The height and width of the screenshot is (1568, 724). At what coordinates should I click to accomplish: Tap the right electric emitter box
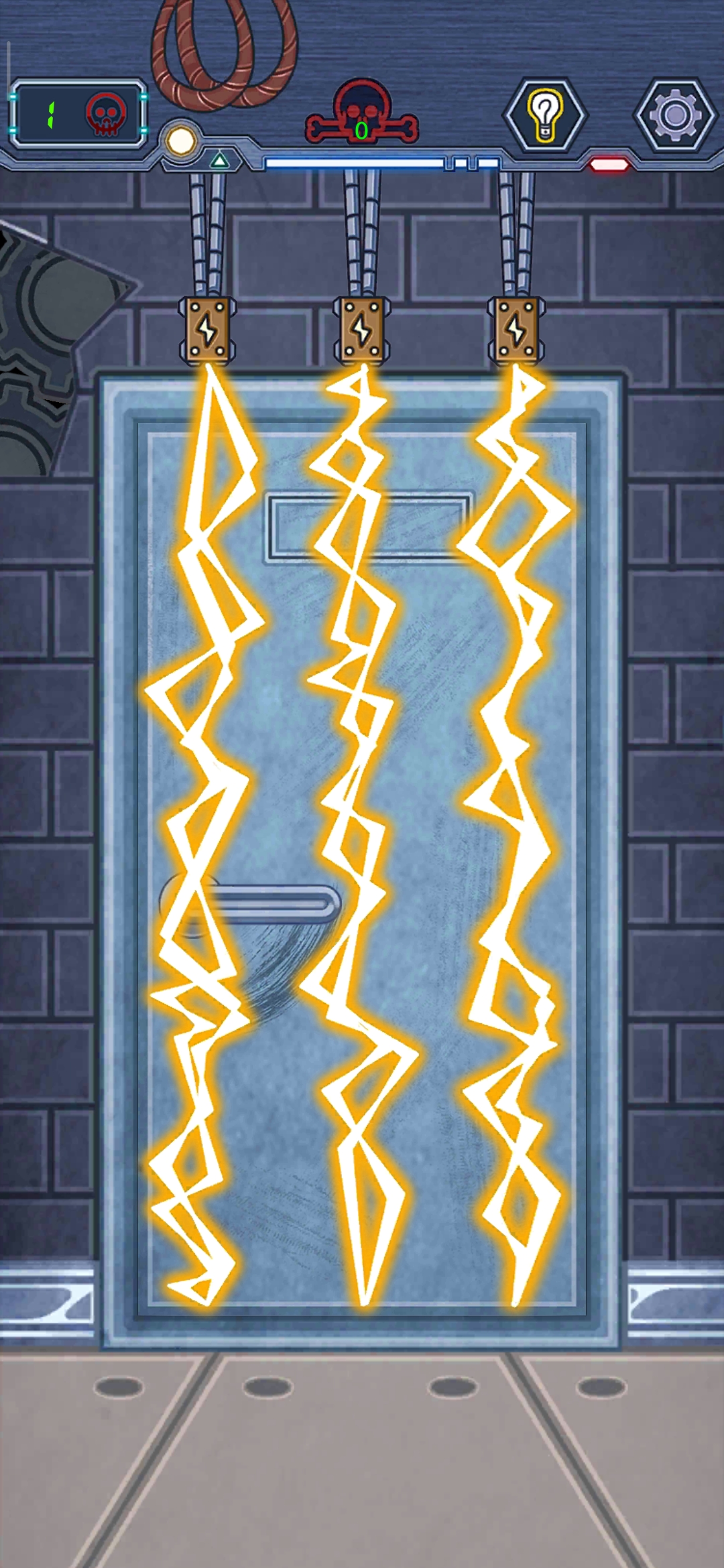516,330
